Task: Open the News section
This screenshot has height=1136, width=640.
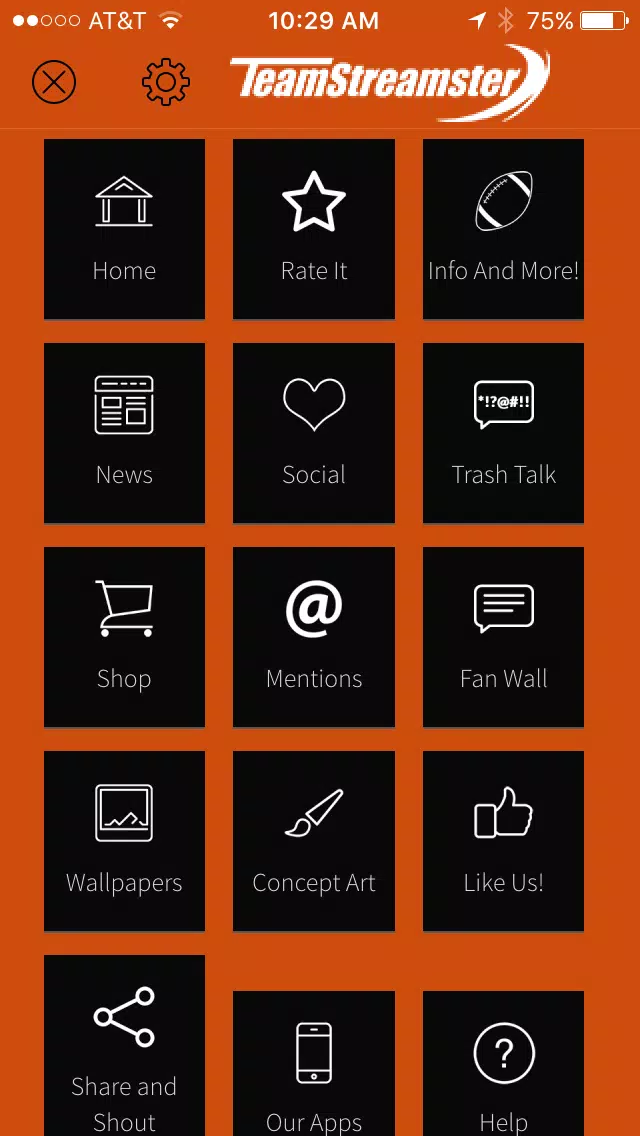Action: (x=125, y=433)
